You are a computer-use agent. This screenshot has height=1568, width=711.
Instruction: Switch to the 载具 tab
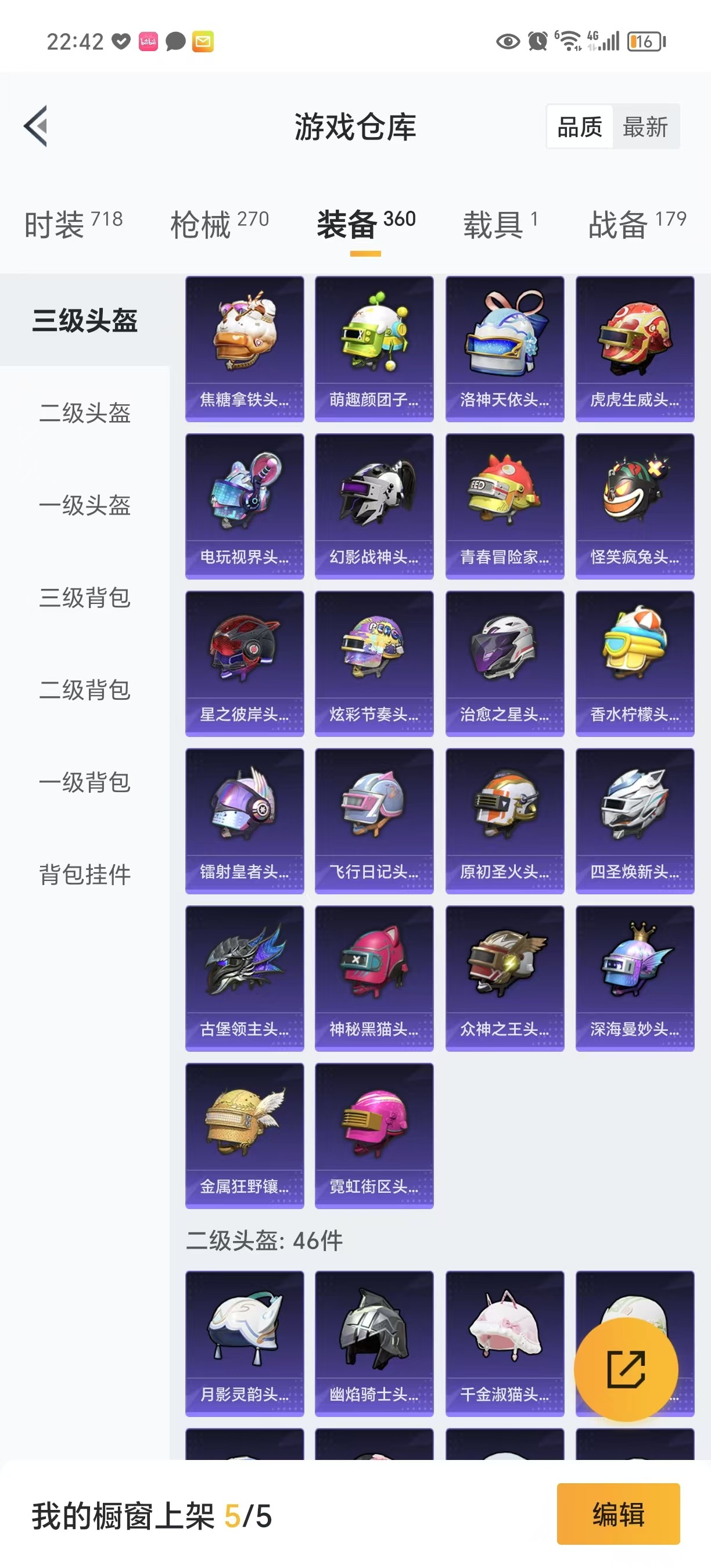click(500, 224)
